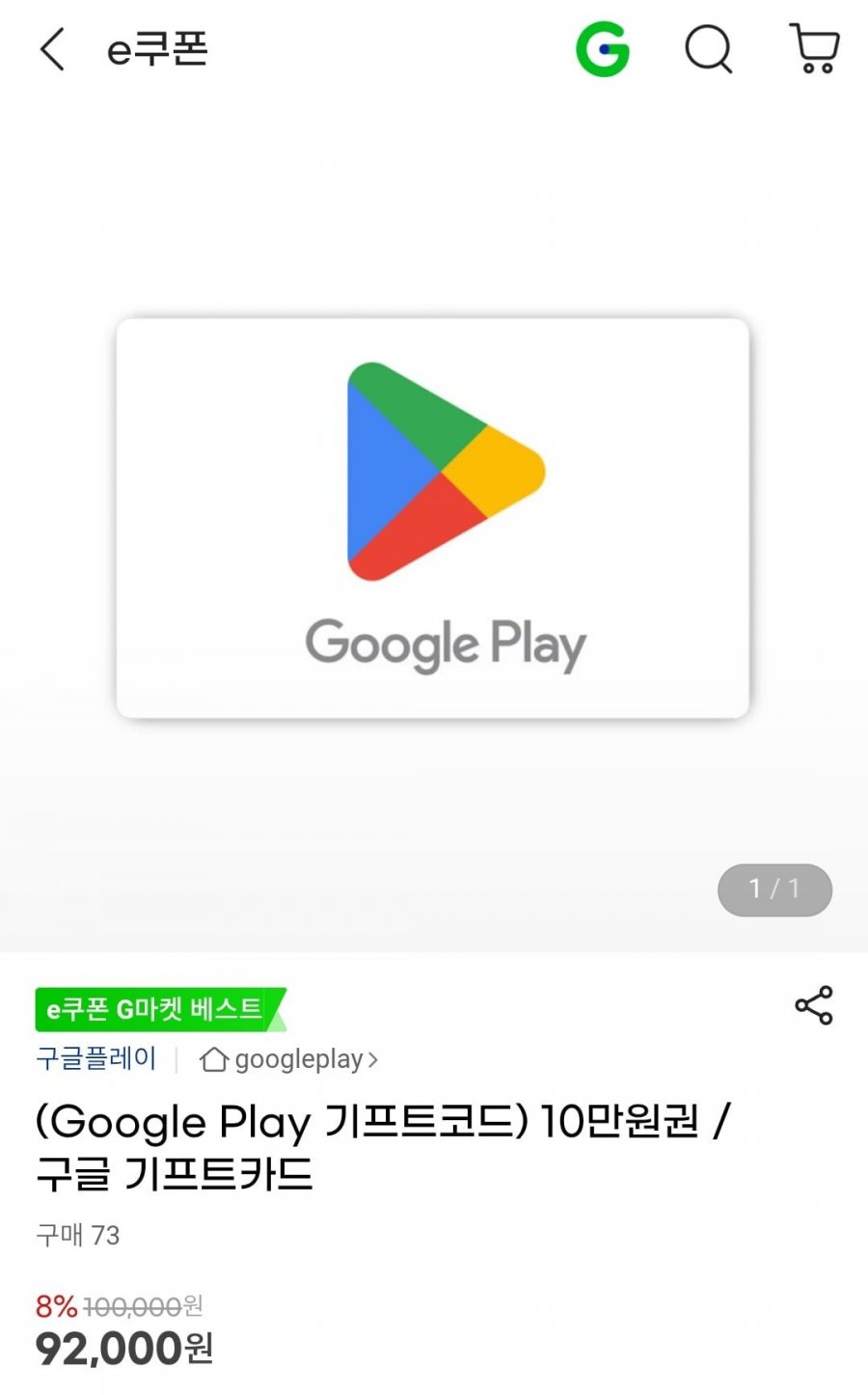Open the 구글플레이 brand link
This screenshot has width=868, height=1395.
(95, 1058)
